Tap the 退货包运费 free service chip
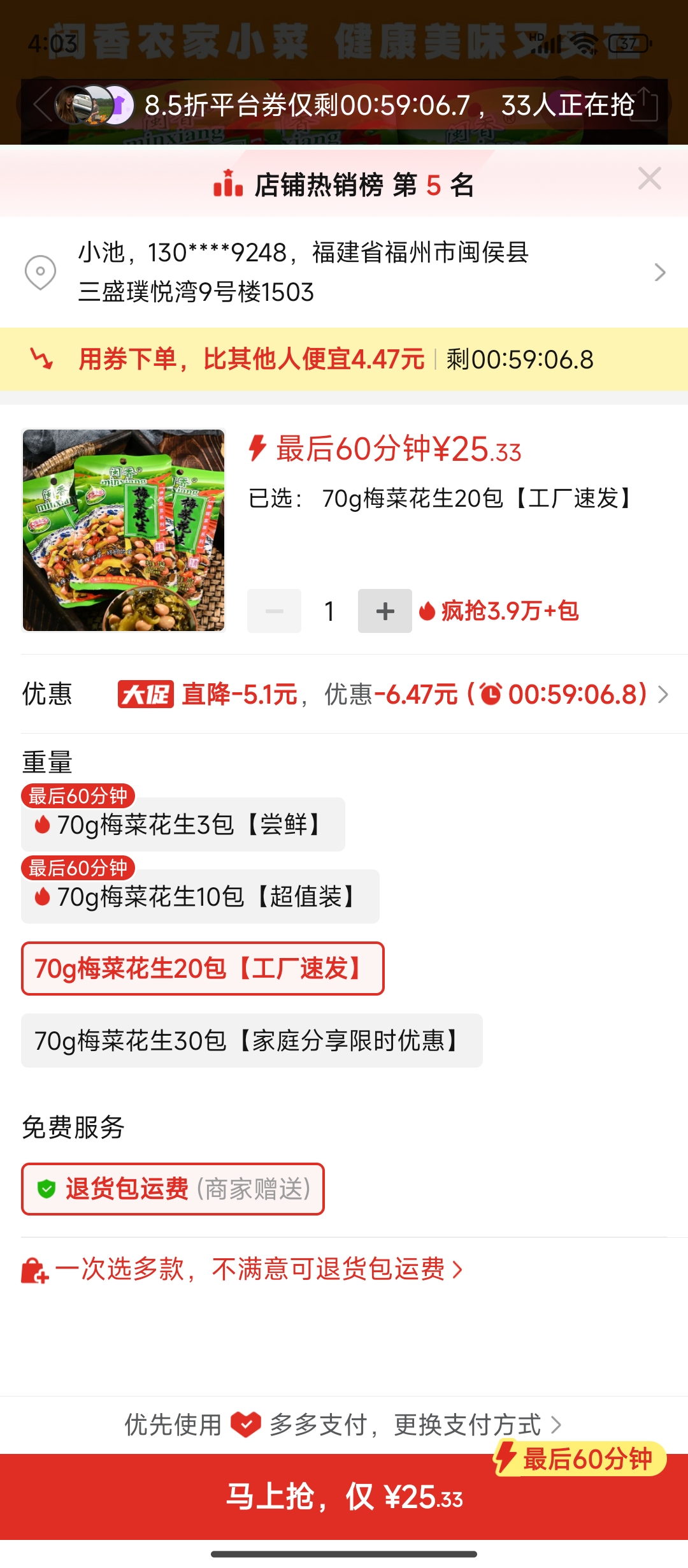 [173, 1189]
